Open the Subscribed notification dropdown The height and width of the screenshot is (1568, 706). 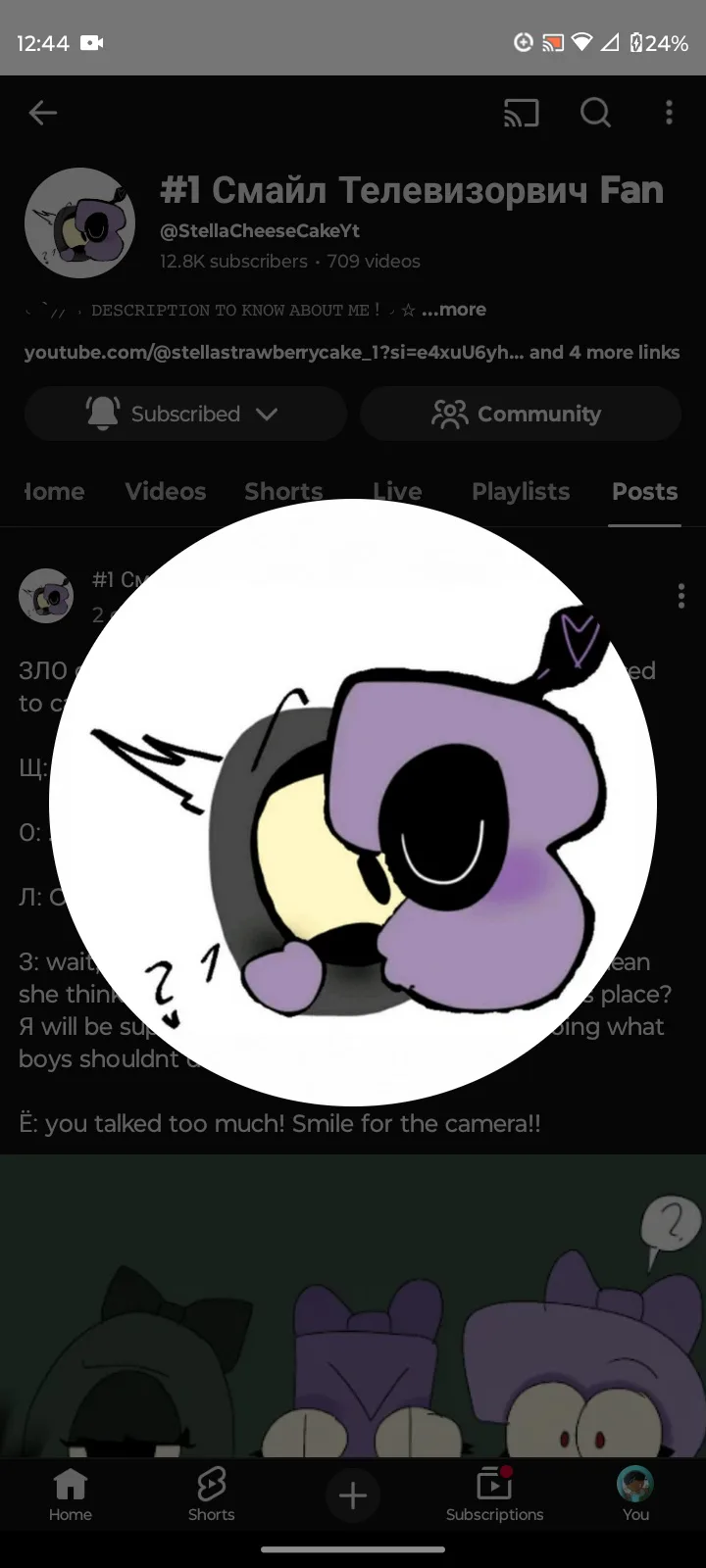click(185, 414)
